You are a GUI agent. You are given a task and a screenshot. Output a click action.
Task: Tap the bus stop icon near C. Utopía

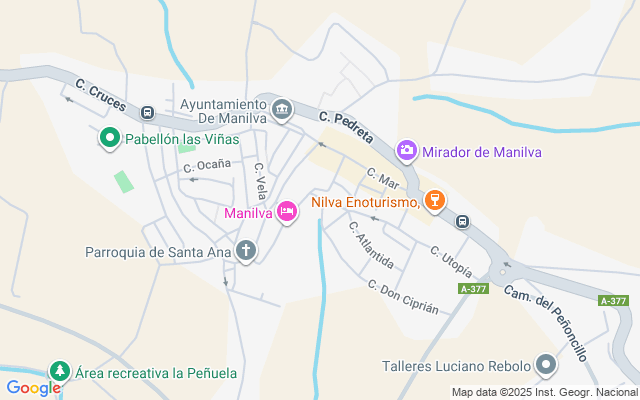point(462,221)
